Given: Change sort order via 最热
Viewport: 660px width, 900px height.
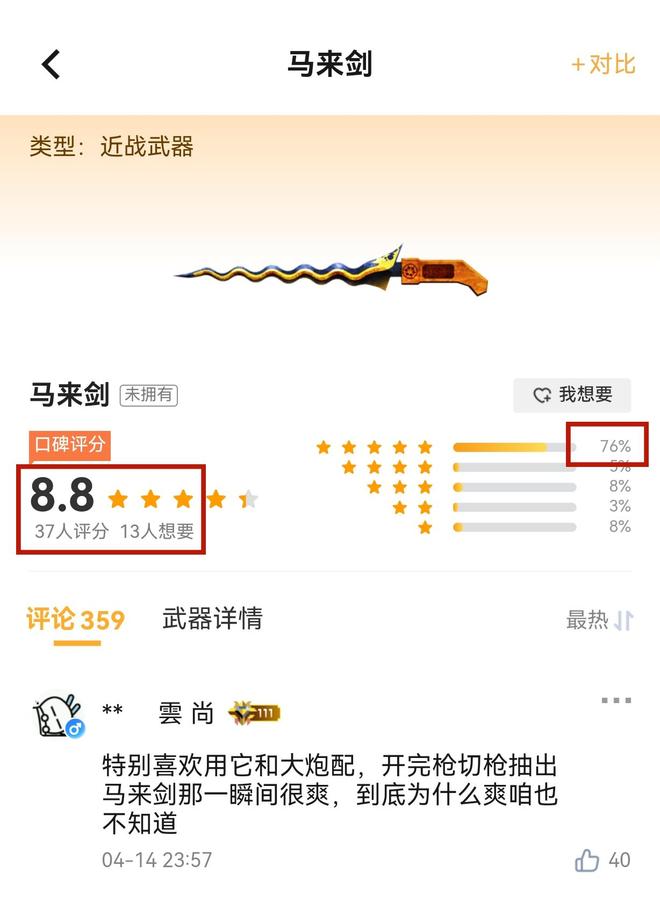Looking at the screenshot, I should [x=599, y=620].
